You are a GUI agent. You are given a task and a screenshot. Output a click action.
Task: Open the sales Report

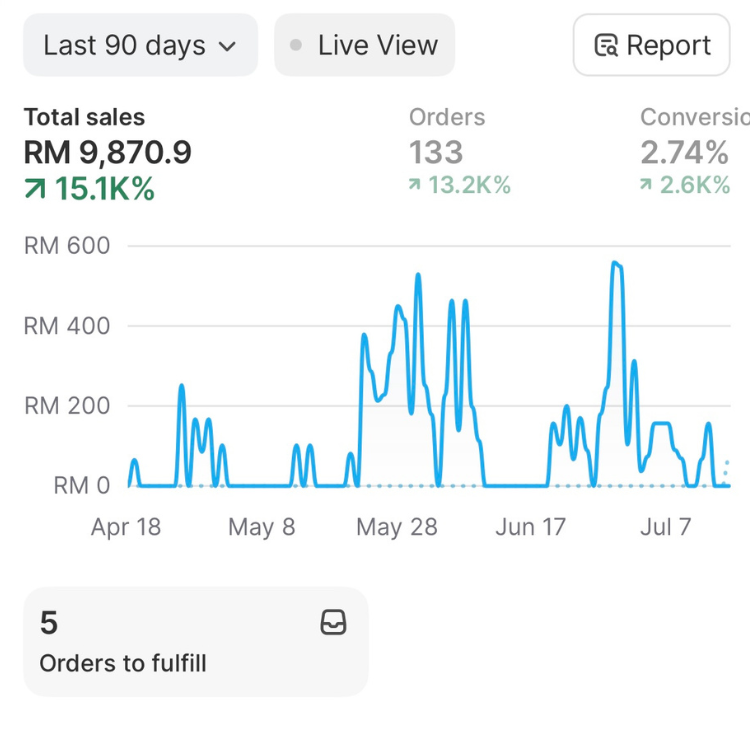[651, 46]
